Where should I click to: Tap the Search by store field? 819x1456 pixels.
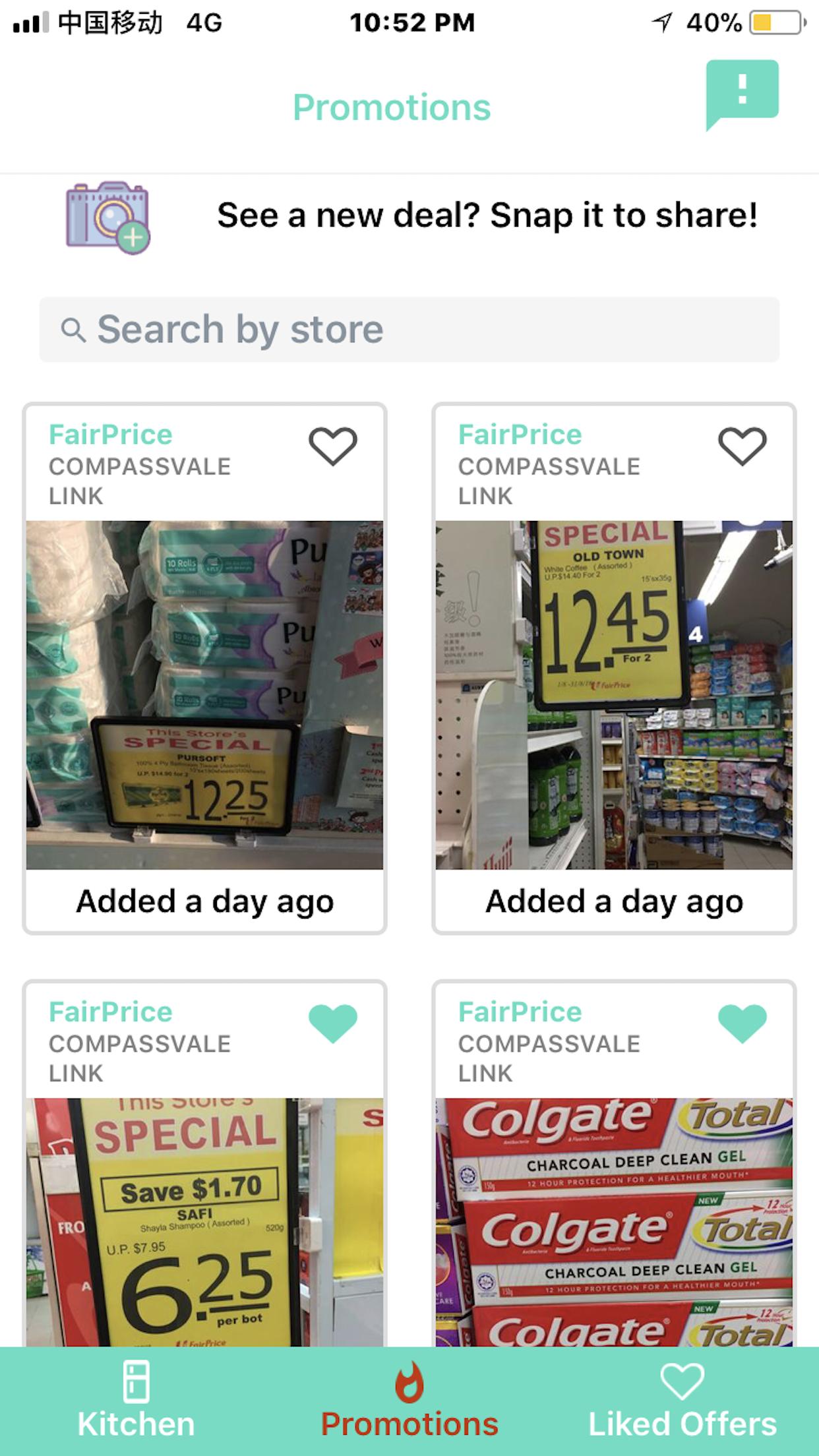(409, 330)
